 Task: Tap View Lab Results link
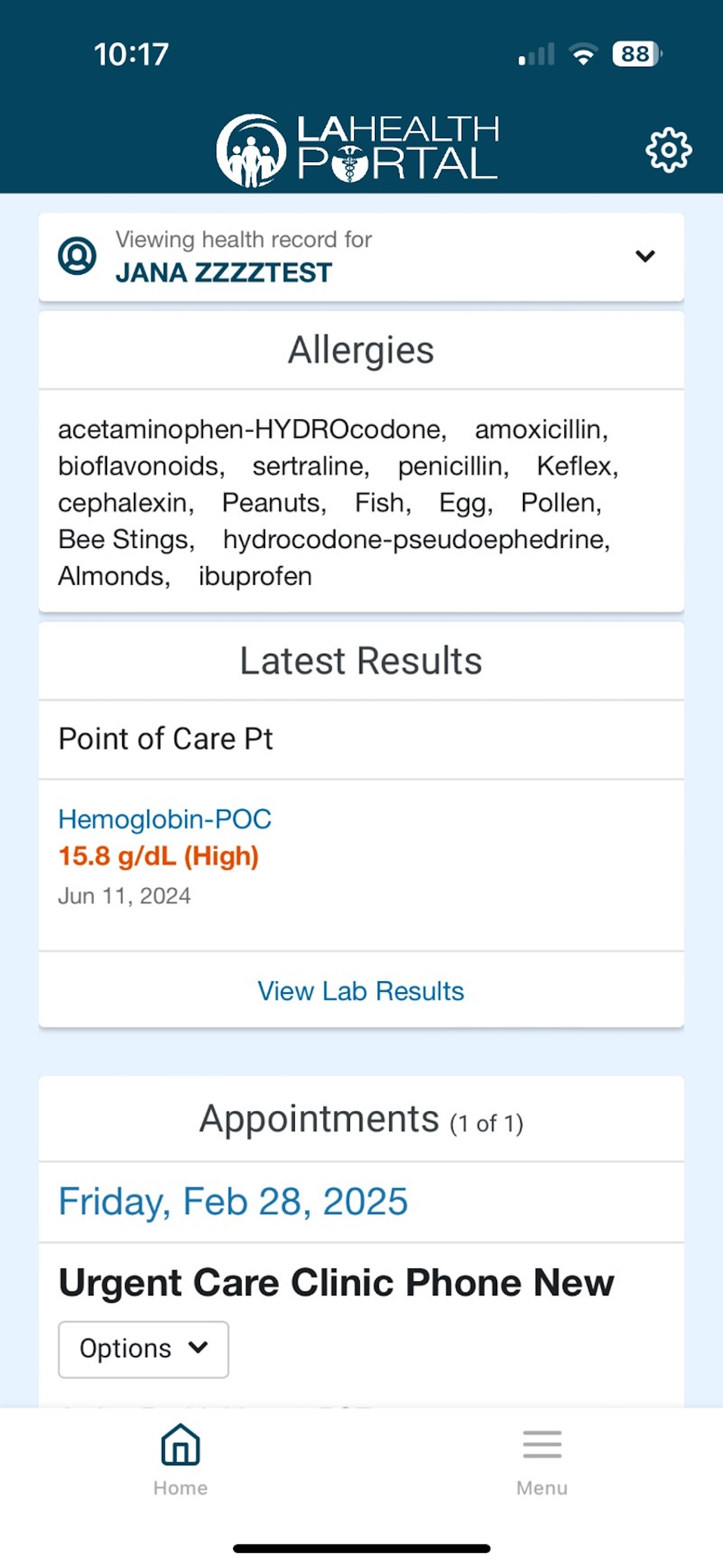tap(361, 990)
